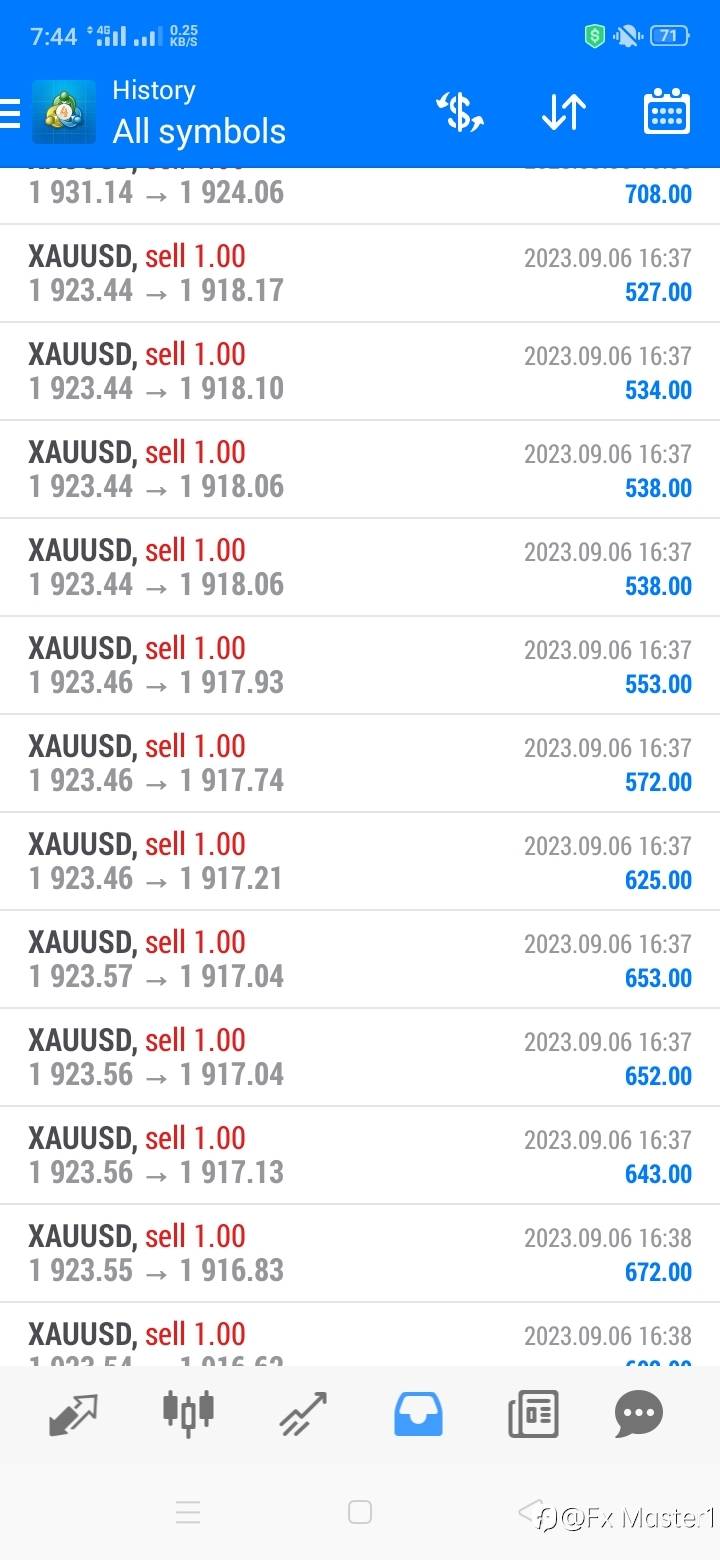This screenshot has height=1560, width=720.
Task: Open the symbol filter icon
Action: pos(460,112)
